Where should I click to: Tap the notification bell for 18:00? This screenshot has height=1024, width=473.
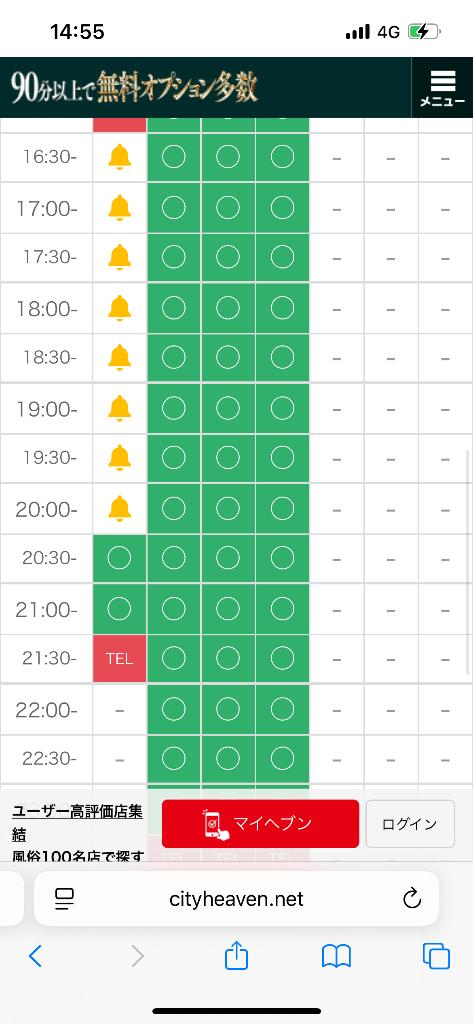click(x=119, y=308)
